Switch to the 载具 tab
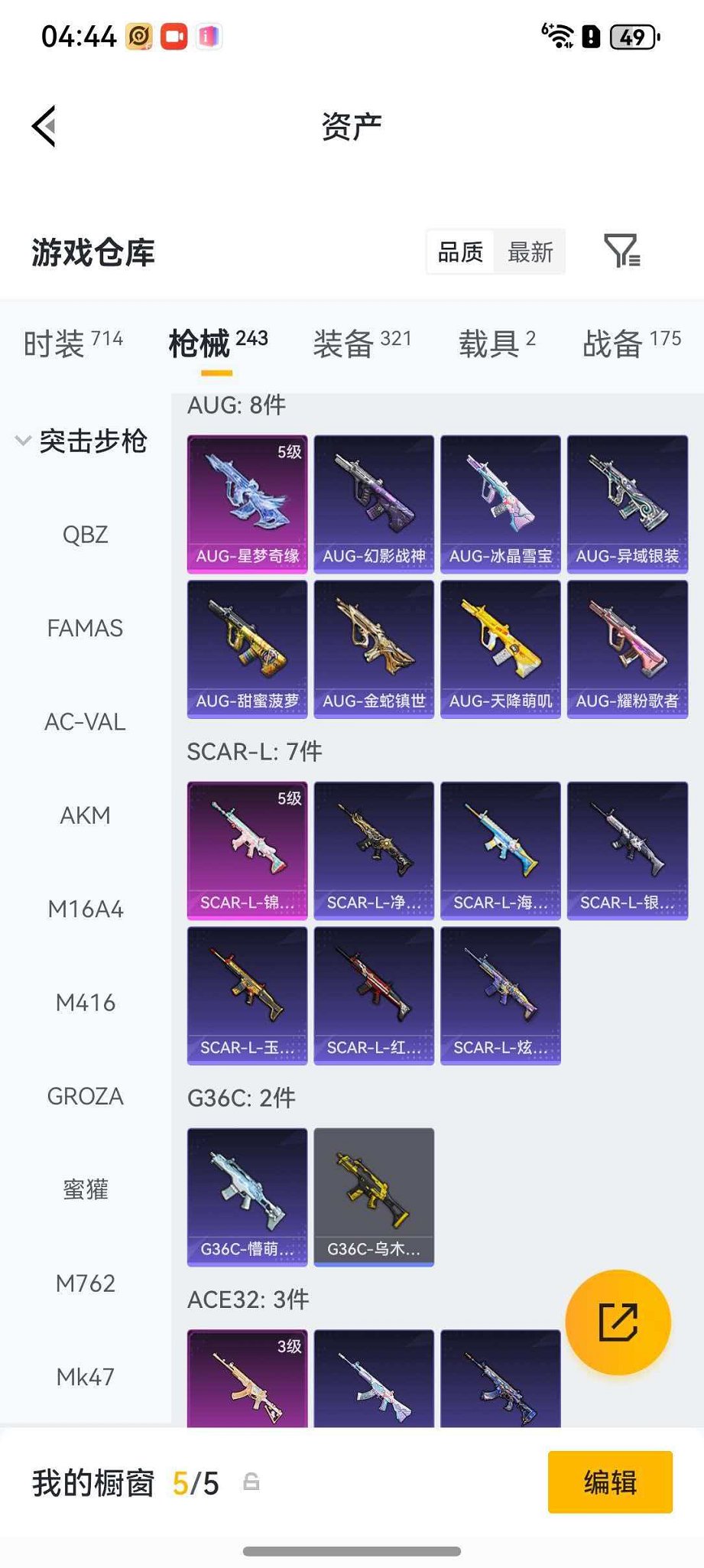Image resolution: width=704 pixels, height=1568 pixels. pos(497,343)
